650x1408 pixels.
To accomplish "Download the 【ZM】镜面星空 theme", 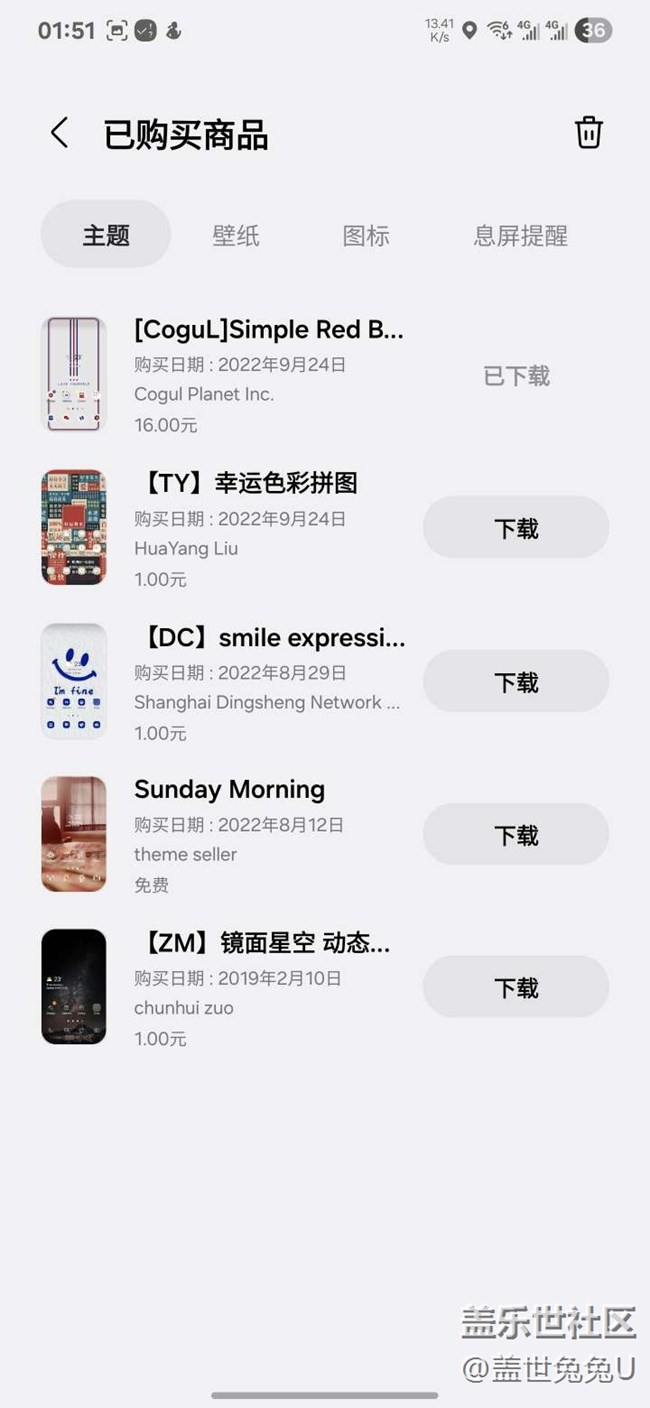I will (516, 988).
